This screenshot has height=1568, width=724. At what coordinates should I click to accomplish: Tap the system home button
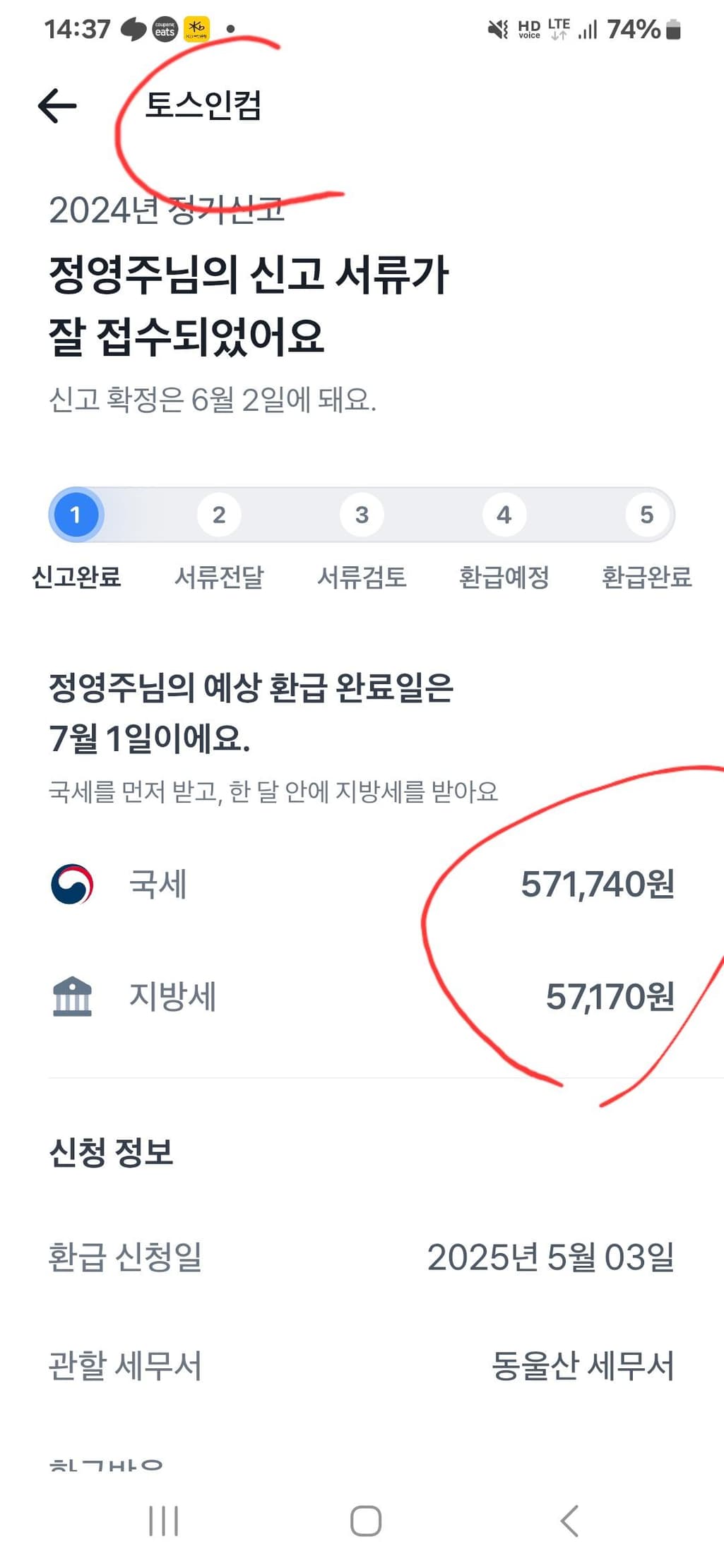click(366, 1520)
